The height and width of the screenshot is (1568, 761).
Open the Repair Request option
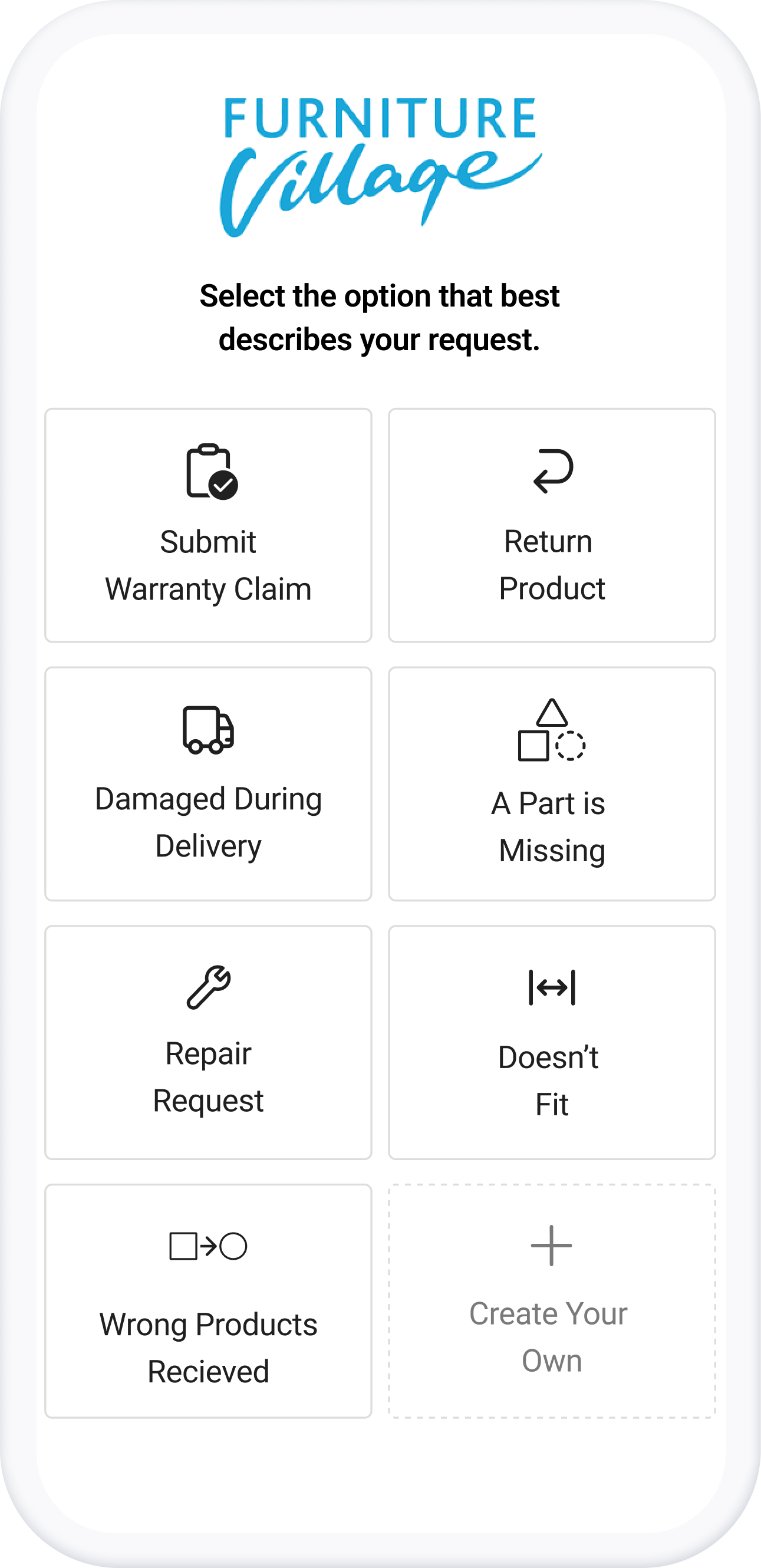click(x=208, y=1043)
